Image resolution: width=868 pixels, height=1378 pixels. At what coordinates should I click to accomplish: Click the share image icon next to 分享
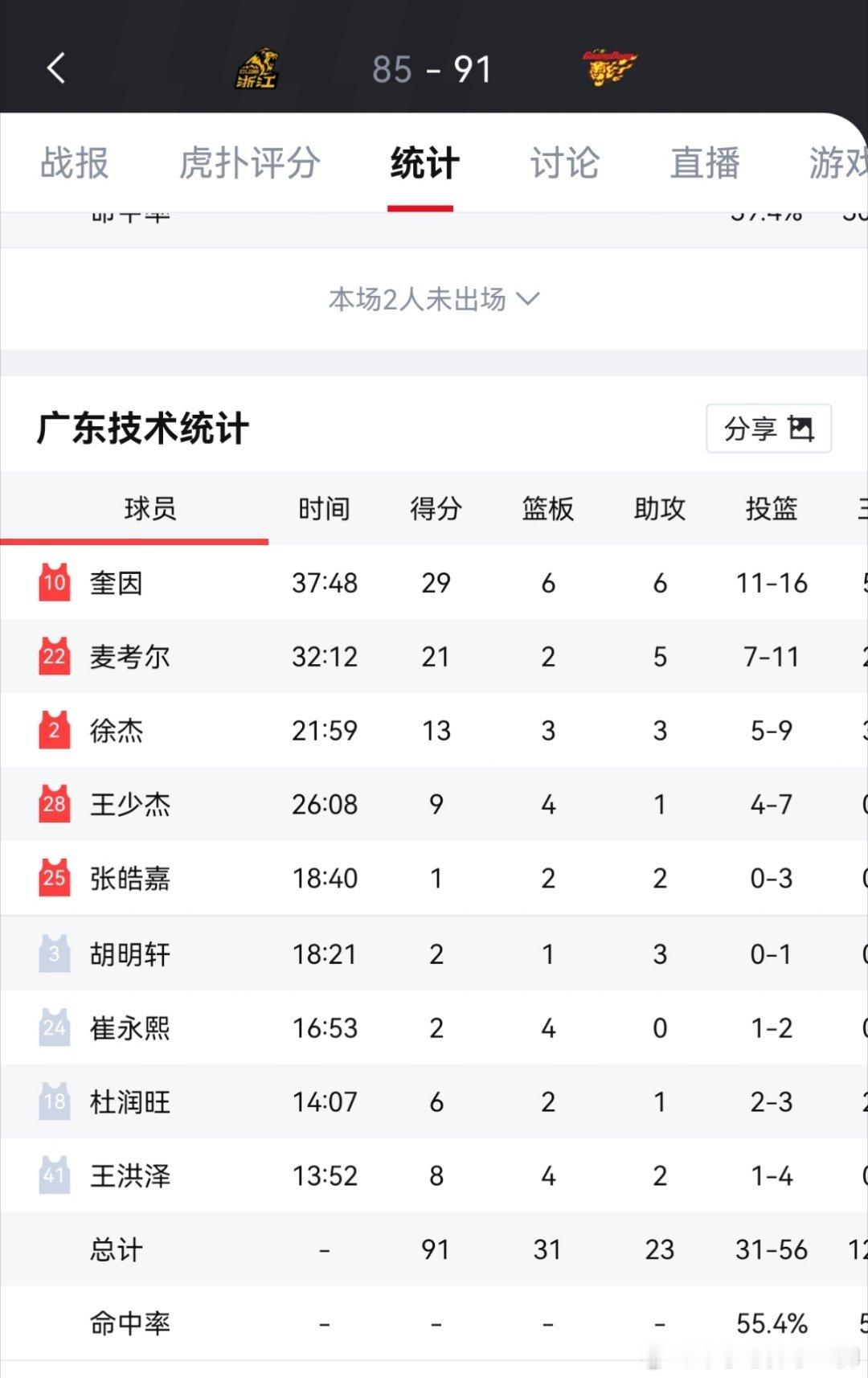tap(802, 428)
